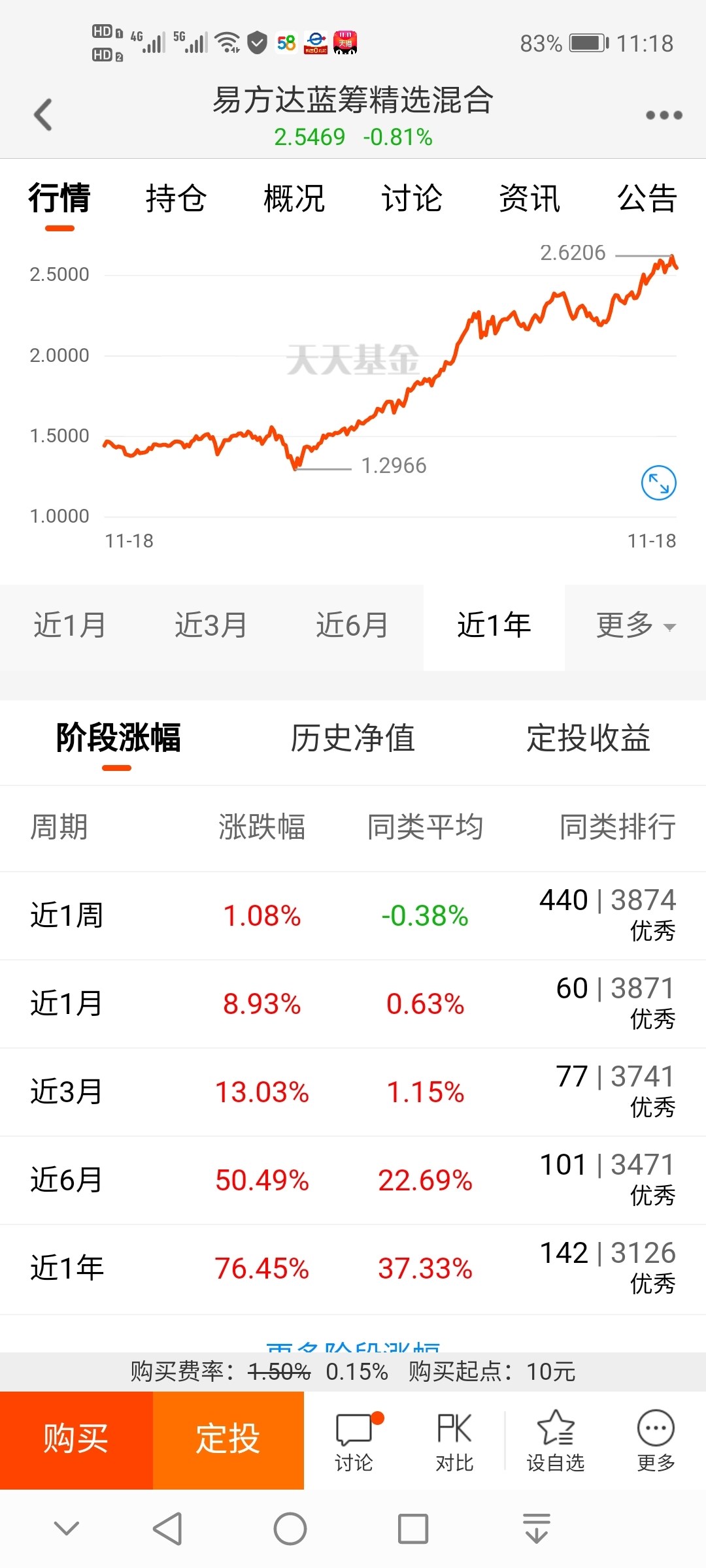The image size is (706, 1568).
Task: Open the 更多 range dropdown
Action: point(635,625)
